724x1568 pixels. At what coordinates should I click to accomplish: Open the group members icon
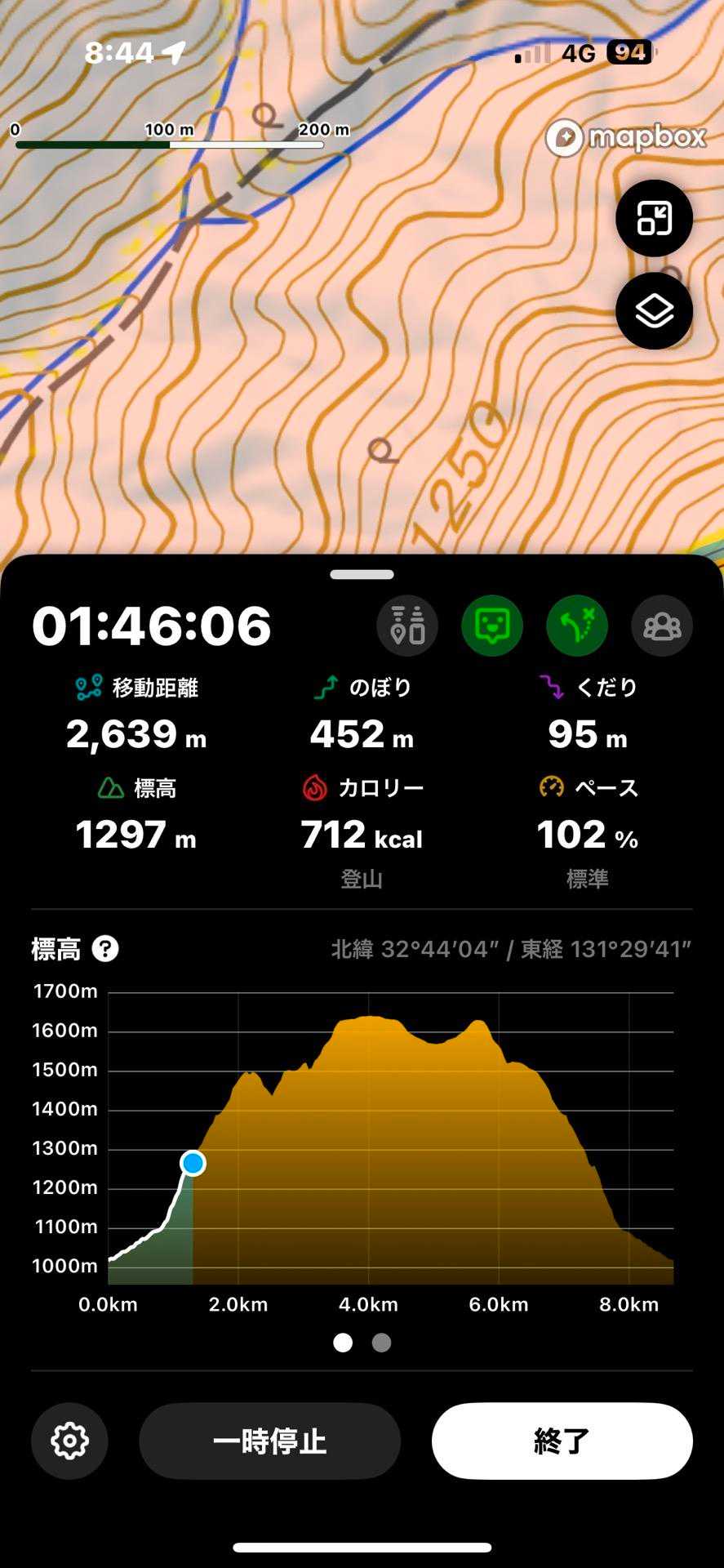662,626
